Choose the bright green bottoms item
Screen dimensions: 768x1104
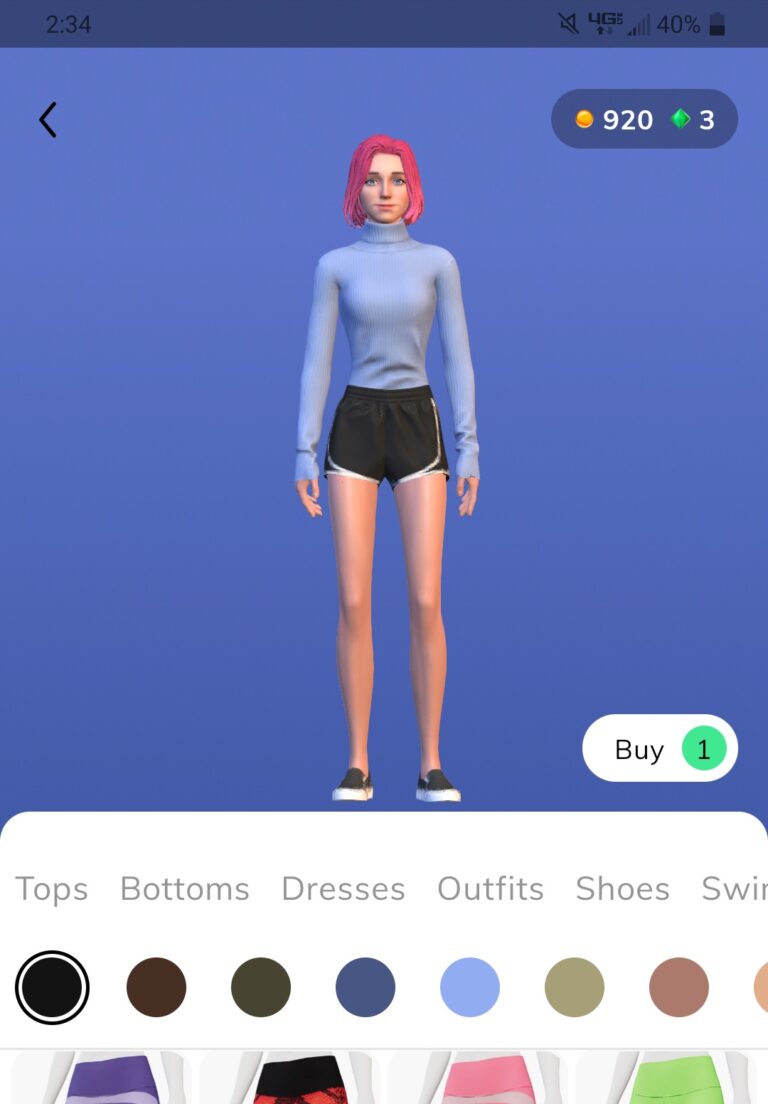[666, 1080]
